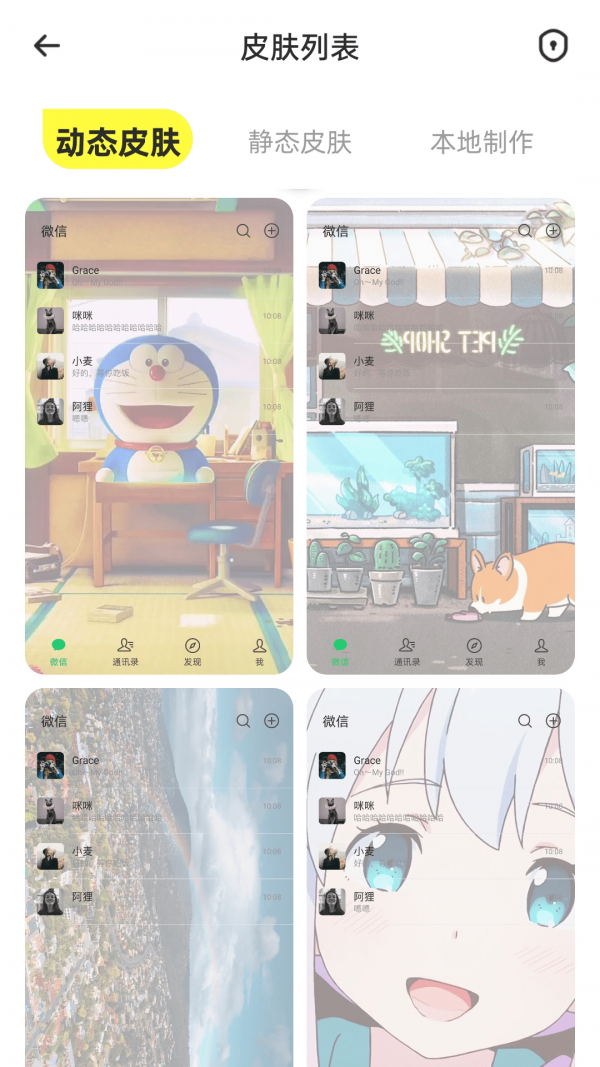Go back using the arrow icon
This screenshot has width=600, height=1067.
click(47, 46)
